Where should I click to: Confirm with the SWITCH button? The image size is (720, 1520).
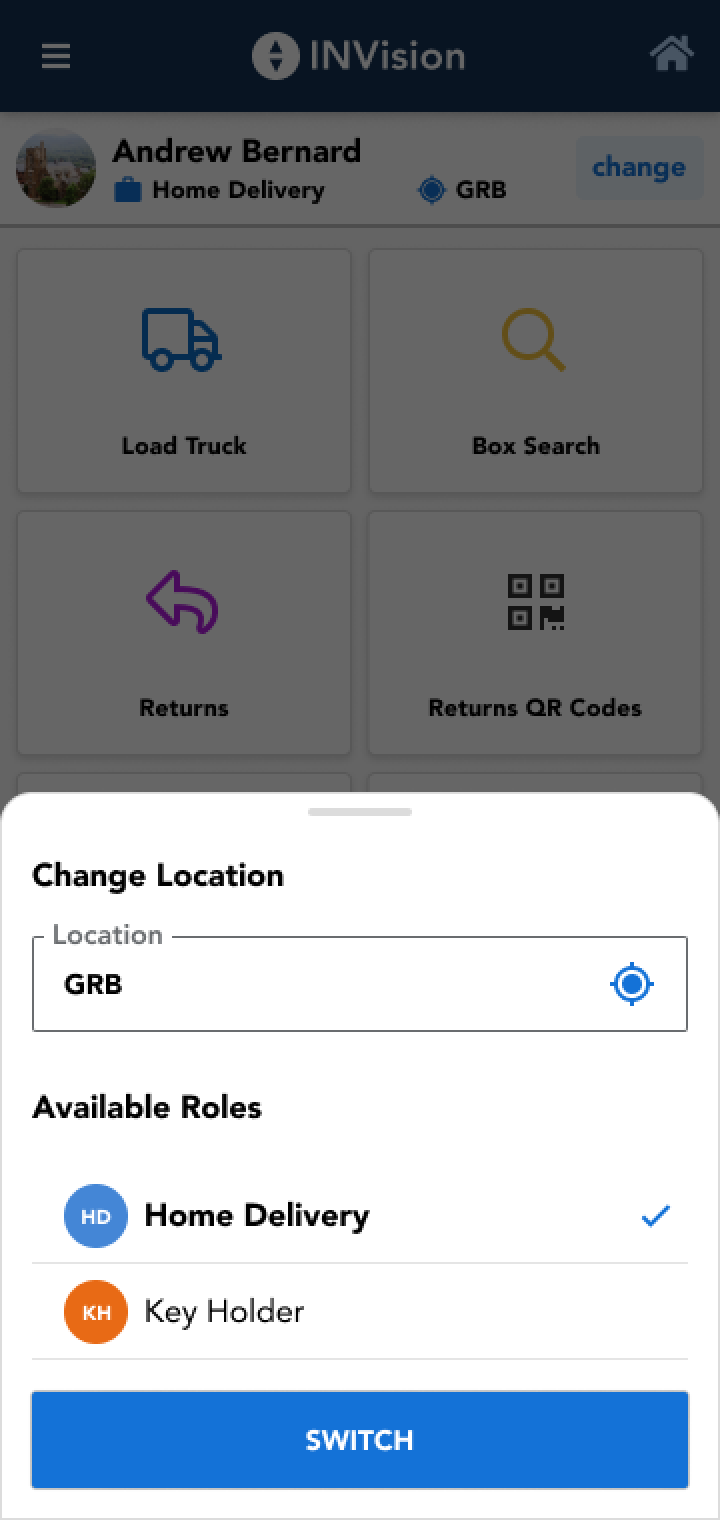[x=360, y=1440]
